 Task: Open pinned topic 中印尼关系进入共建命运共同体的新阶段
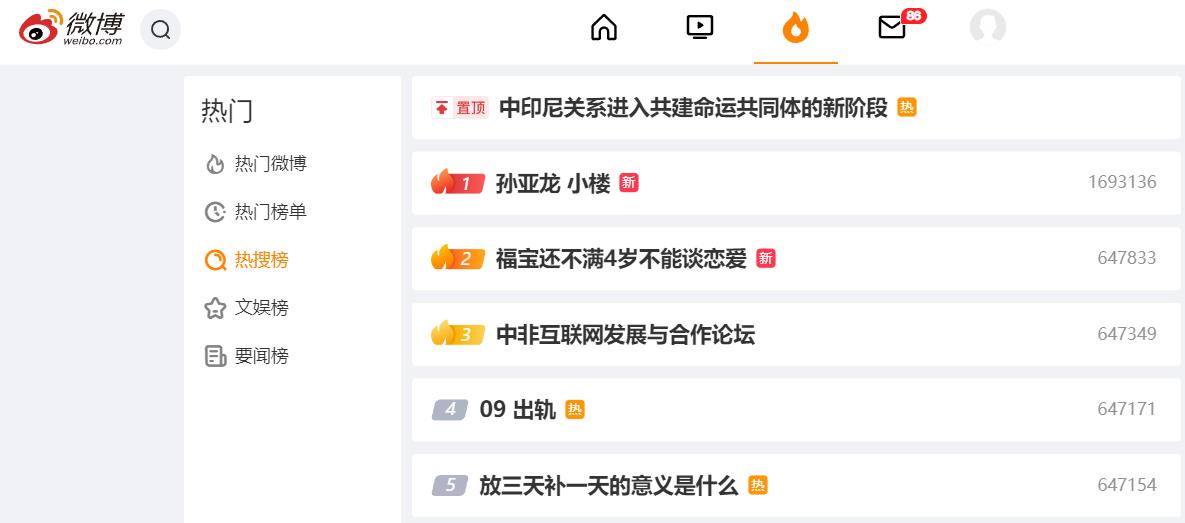point(692,108)
